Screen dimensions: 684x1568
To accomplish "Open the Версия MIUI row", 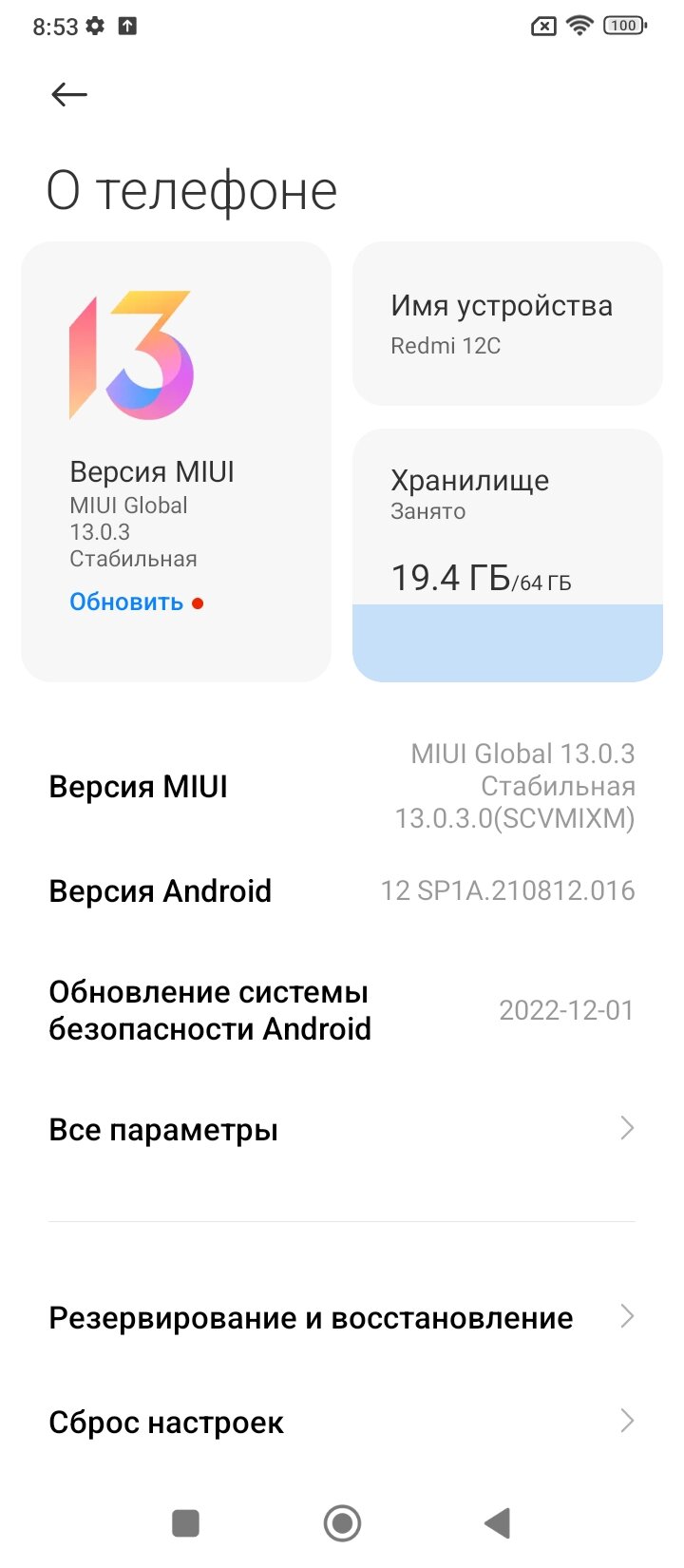I will click(x=342, y=786).
